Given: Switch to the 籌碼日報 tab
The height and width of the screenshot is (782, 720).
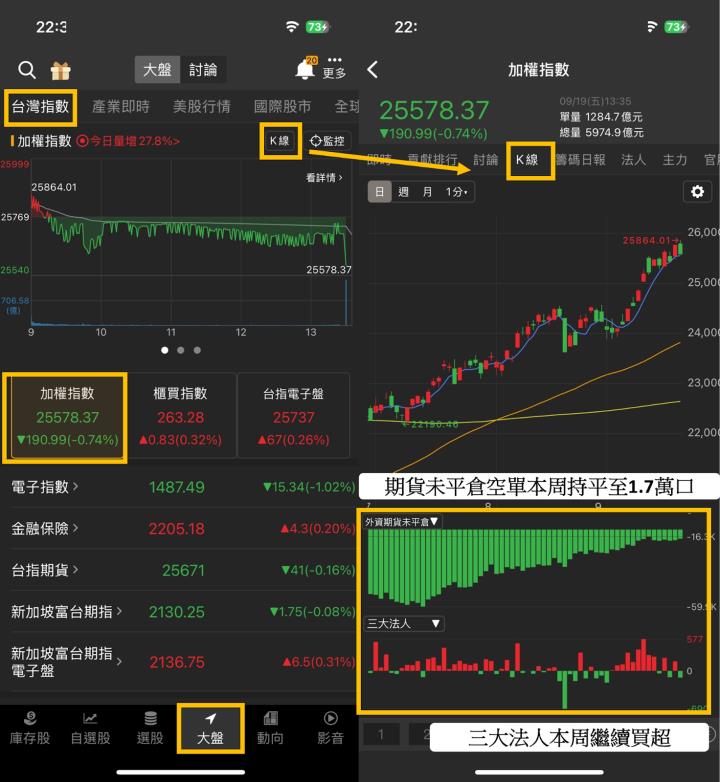Looking at the screenshot, I should click(582, 158).
